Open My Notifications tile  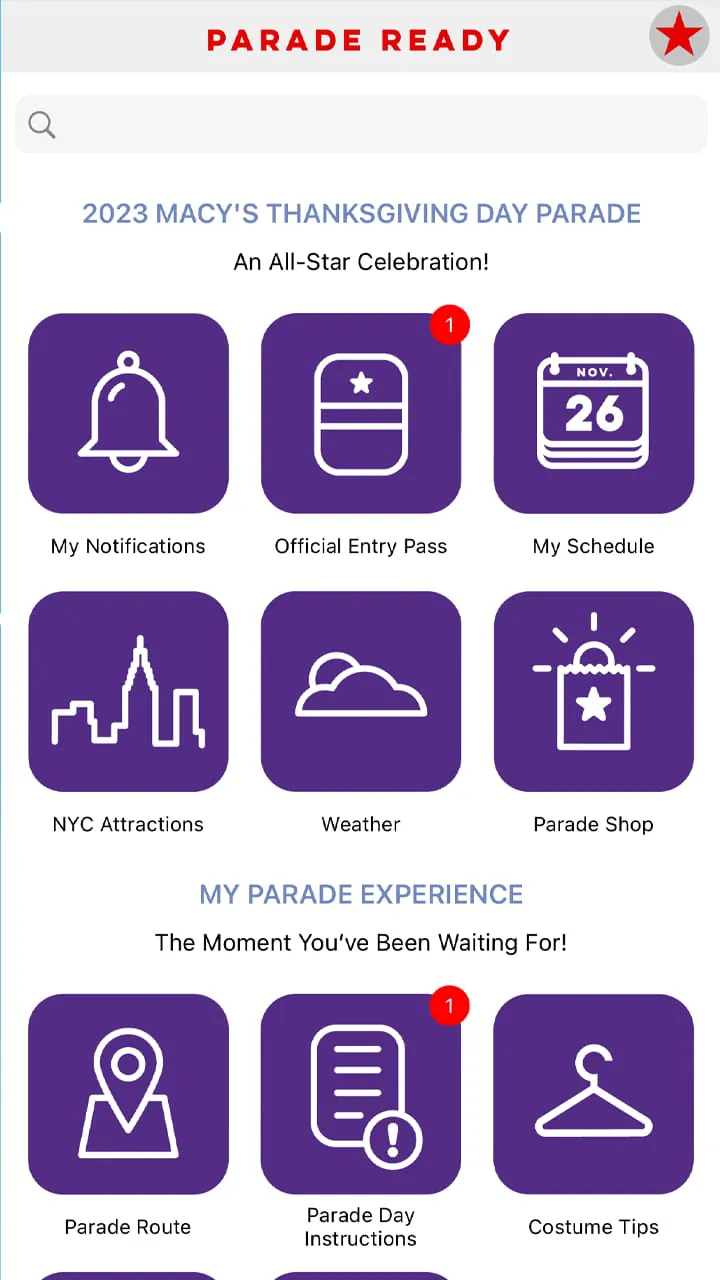pyautogui.click(x=128, y=414)
